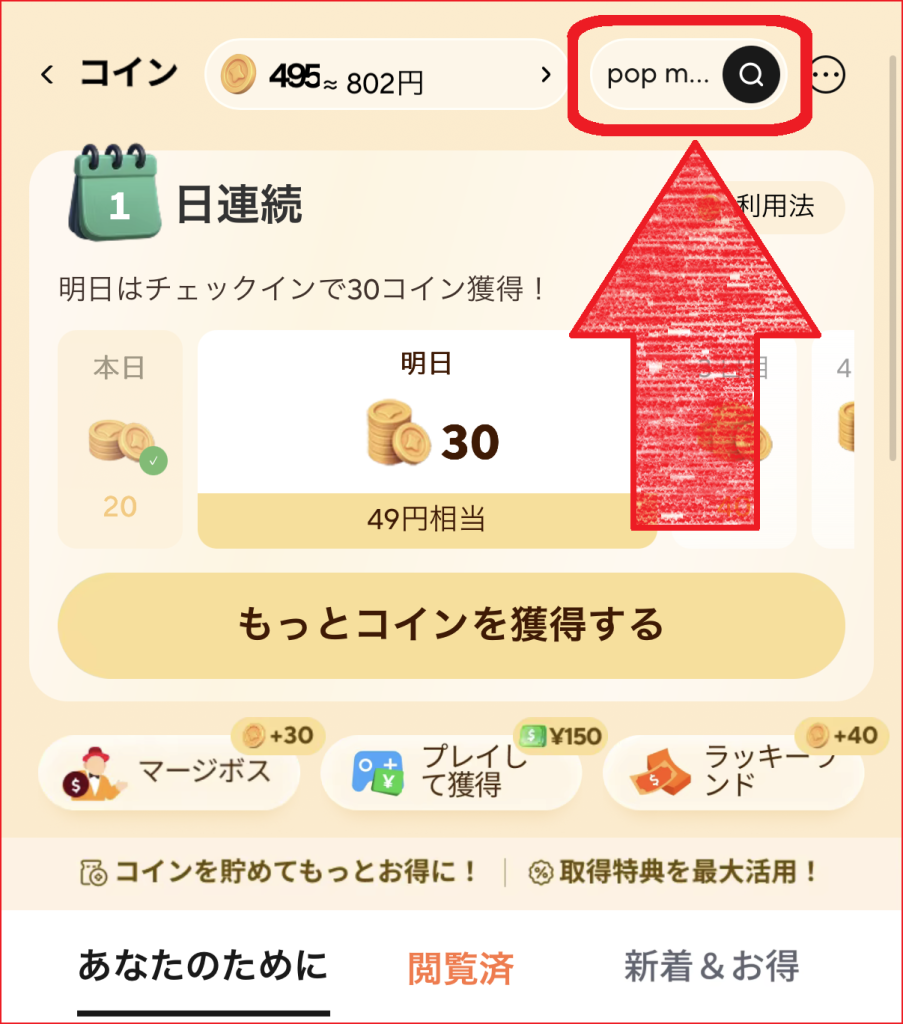Tap the 'pop m...' search field
Screen dimensions: 903x1024
point(655,75)
